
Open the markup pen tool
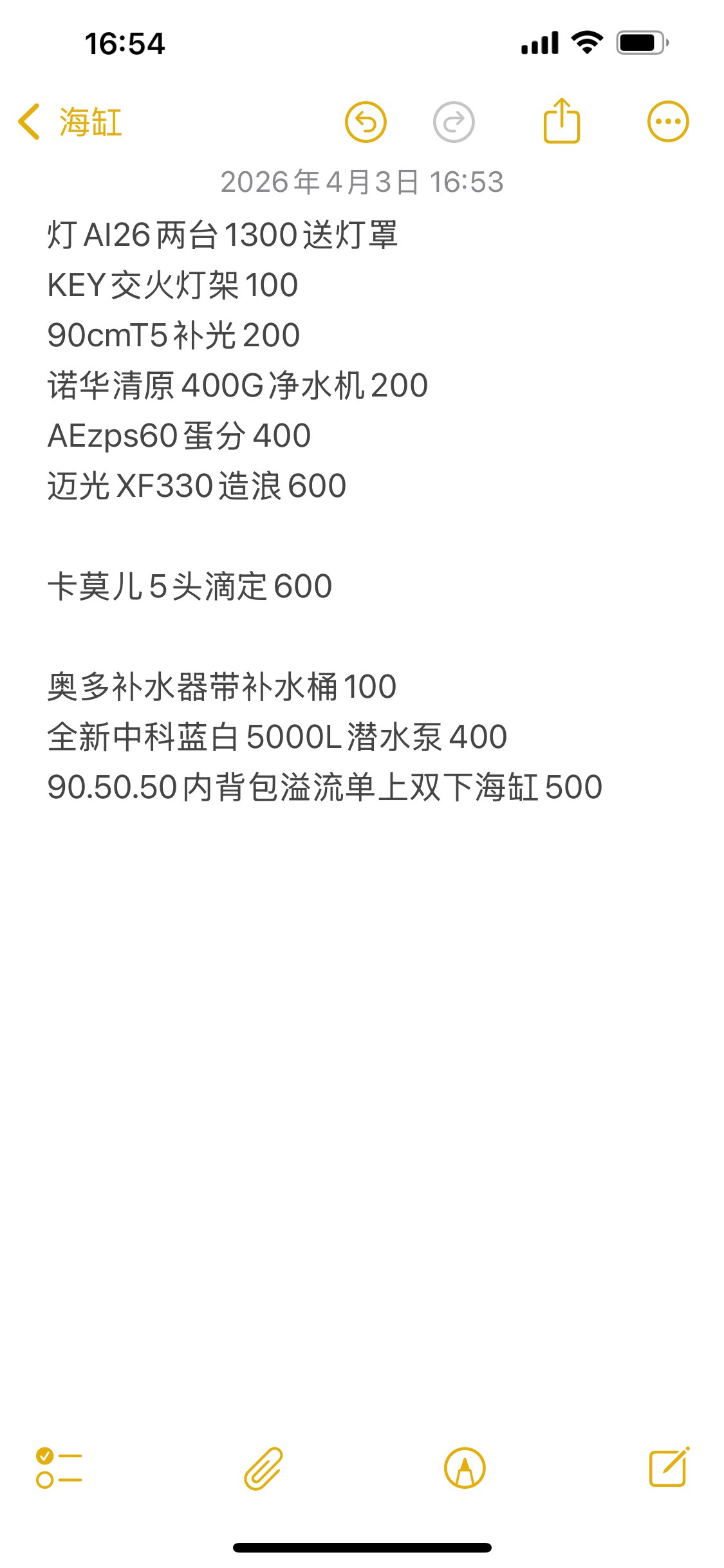(465, 1468)
